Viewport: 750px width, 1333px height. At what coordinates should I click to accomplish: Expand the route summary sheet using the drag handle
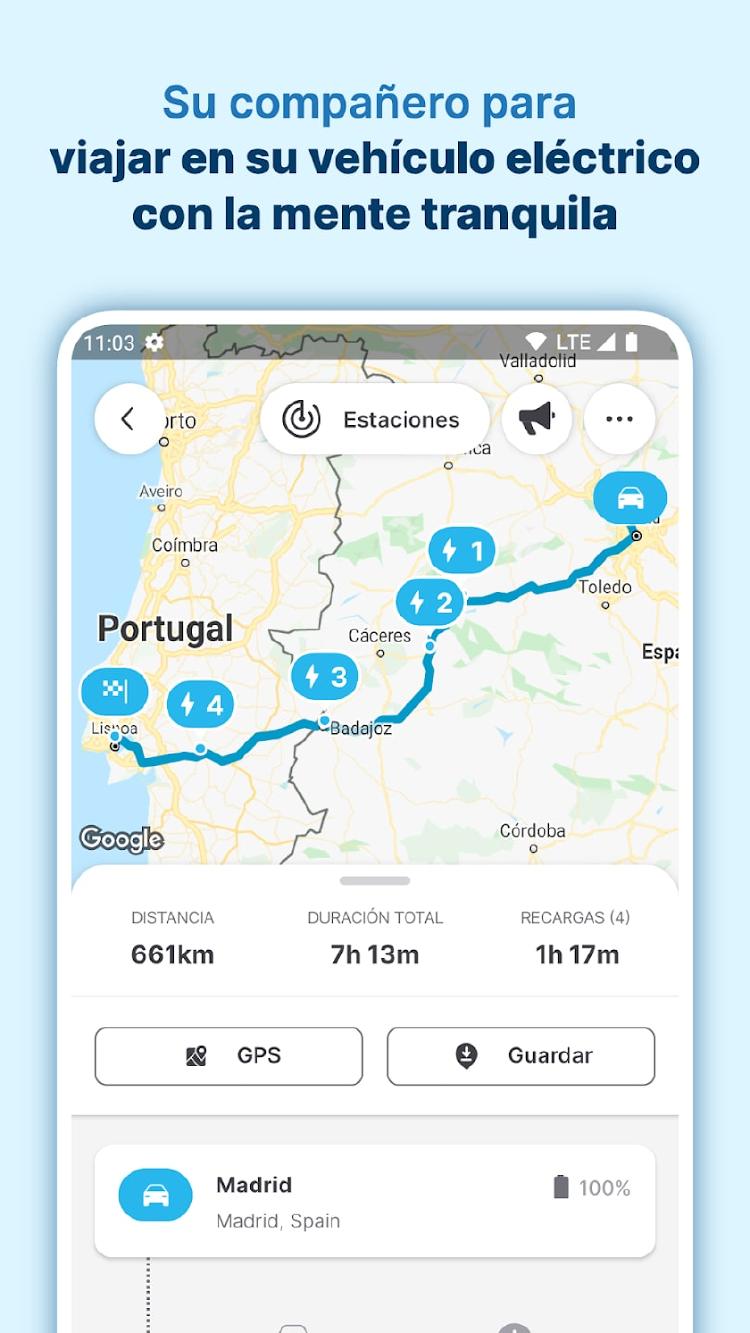pos(375,881)
